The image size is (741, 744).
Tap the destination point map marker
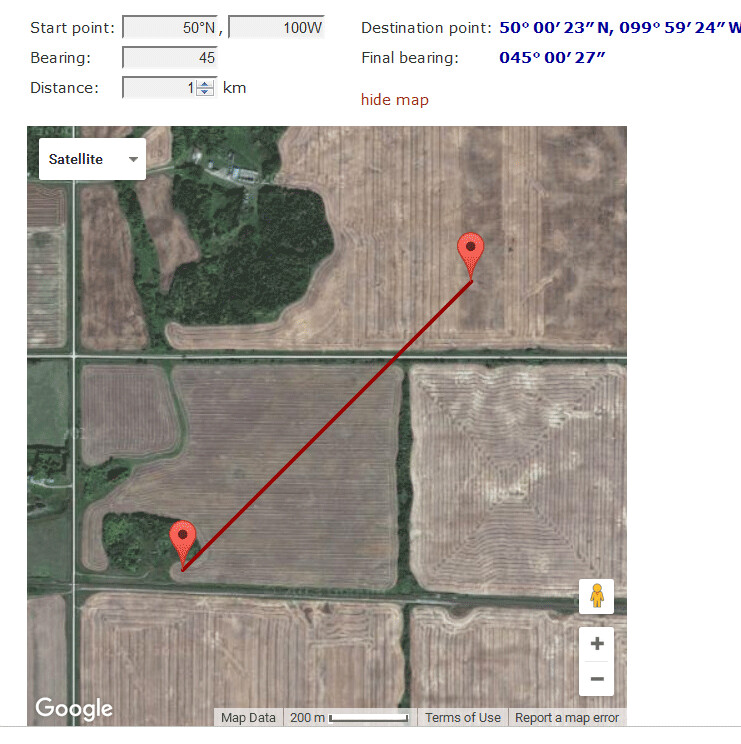click(470, 250)
